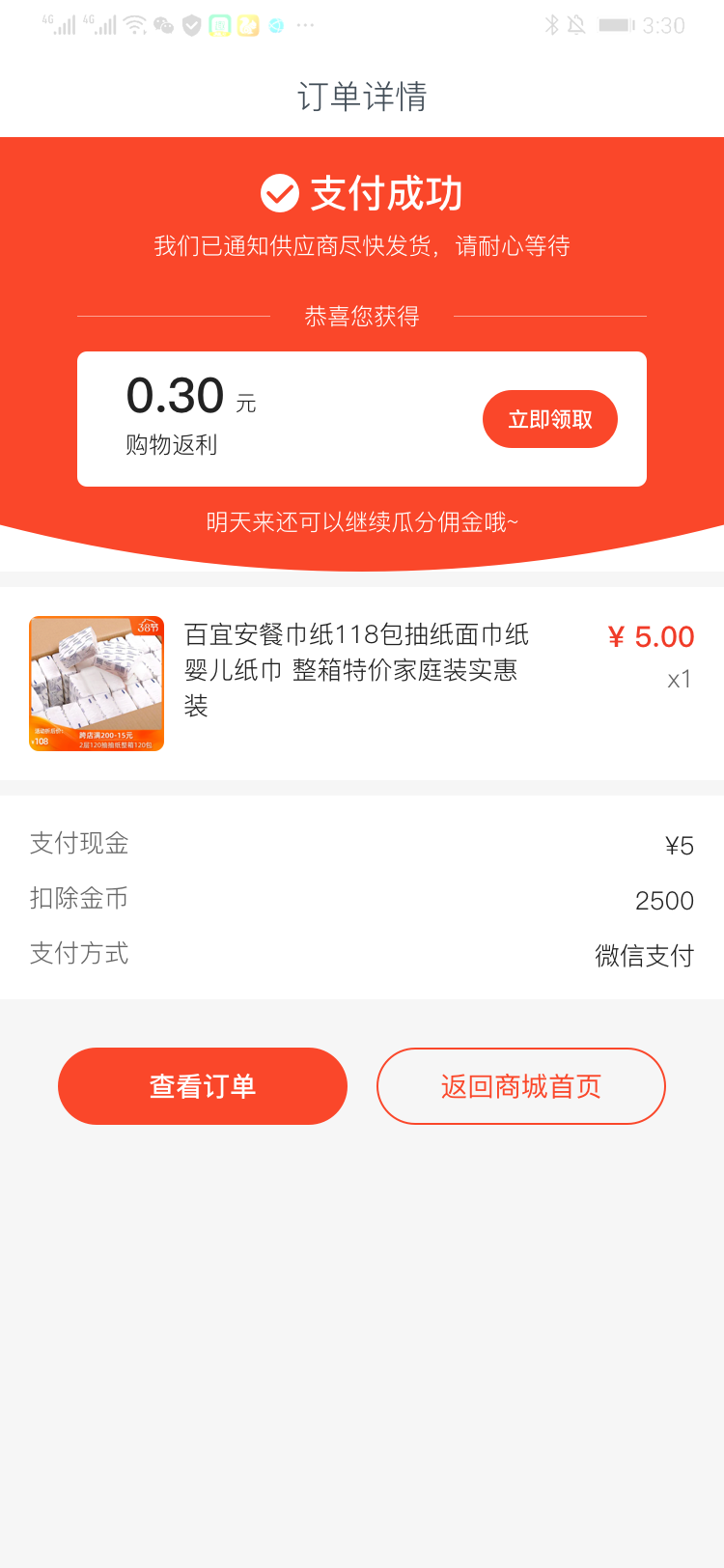
Task: Tap 查看订单 to view the order
Action: pos(203,1086)
